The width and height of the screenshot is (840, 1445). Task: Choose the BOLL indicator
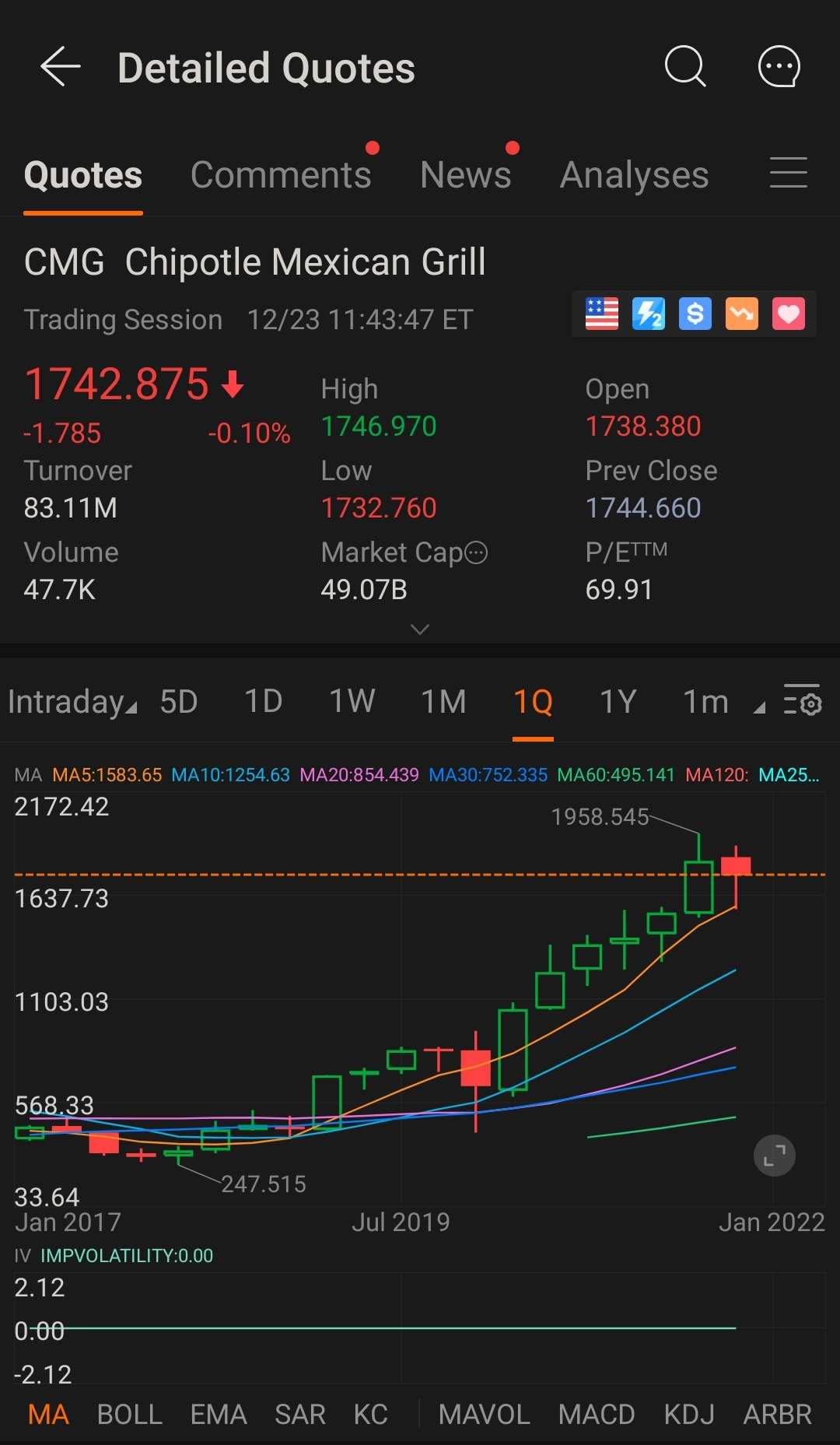[129, 1414]
